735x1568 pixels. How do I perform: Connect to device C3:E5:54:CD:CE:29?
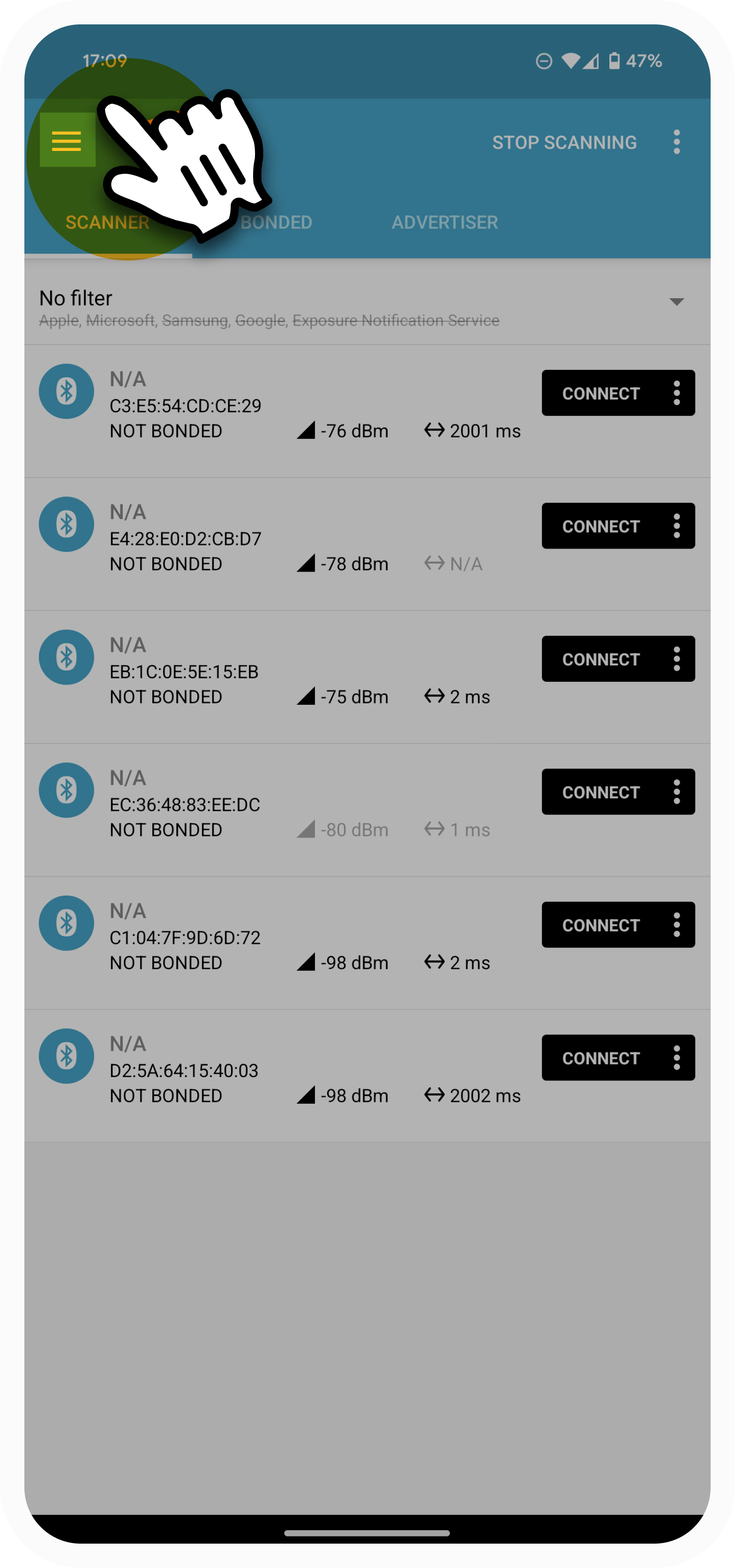(600, 393)
